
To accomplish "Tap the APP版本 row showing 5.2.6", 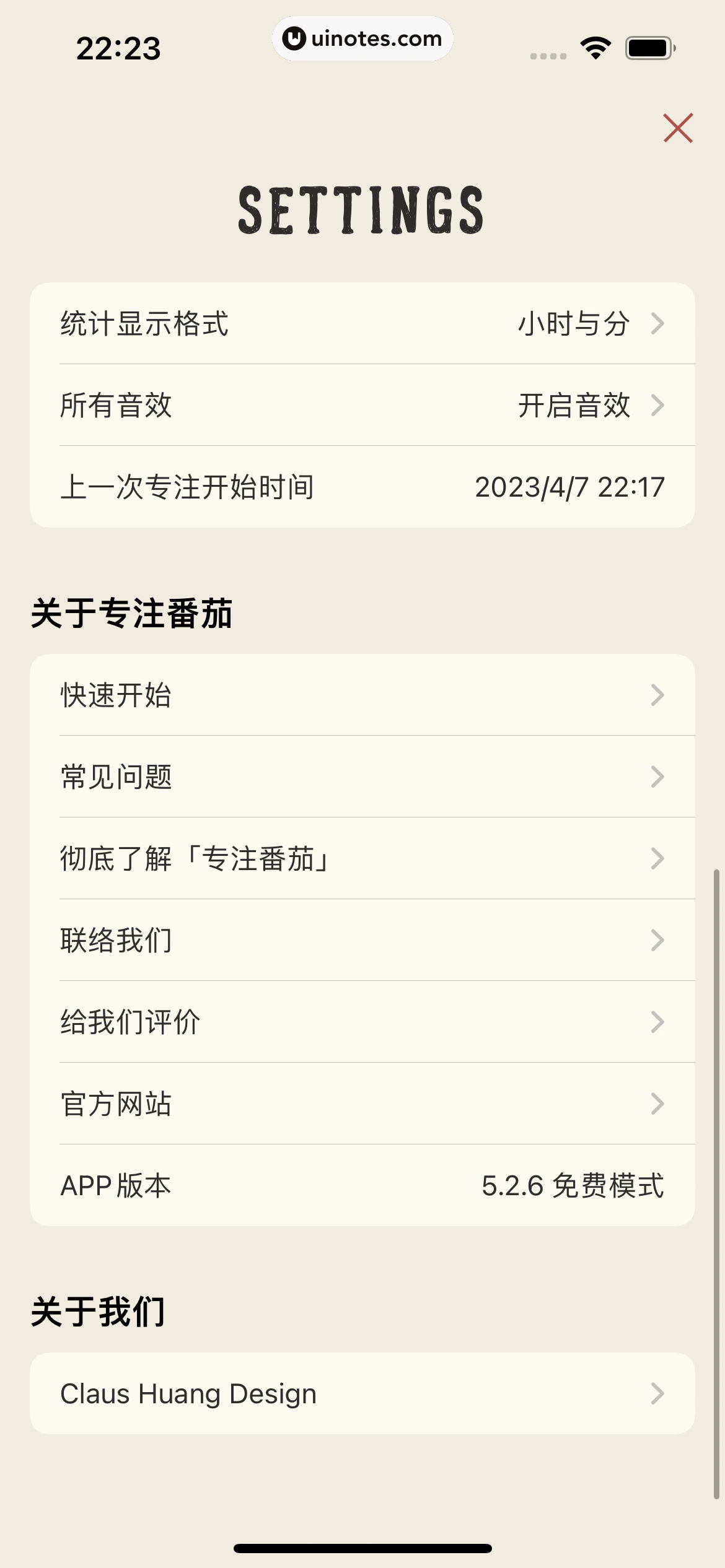I will coord(362,1184).
